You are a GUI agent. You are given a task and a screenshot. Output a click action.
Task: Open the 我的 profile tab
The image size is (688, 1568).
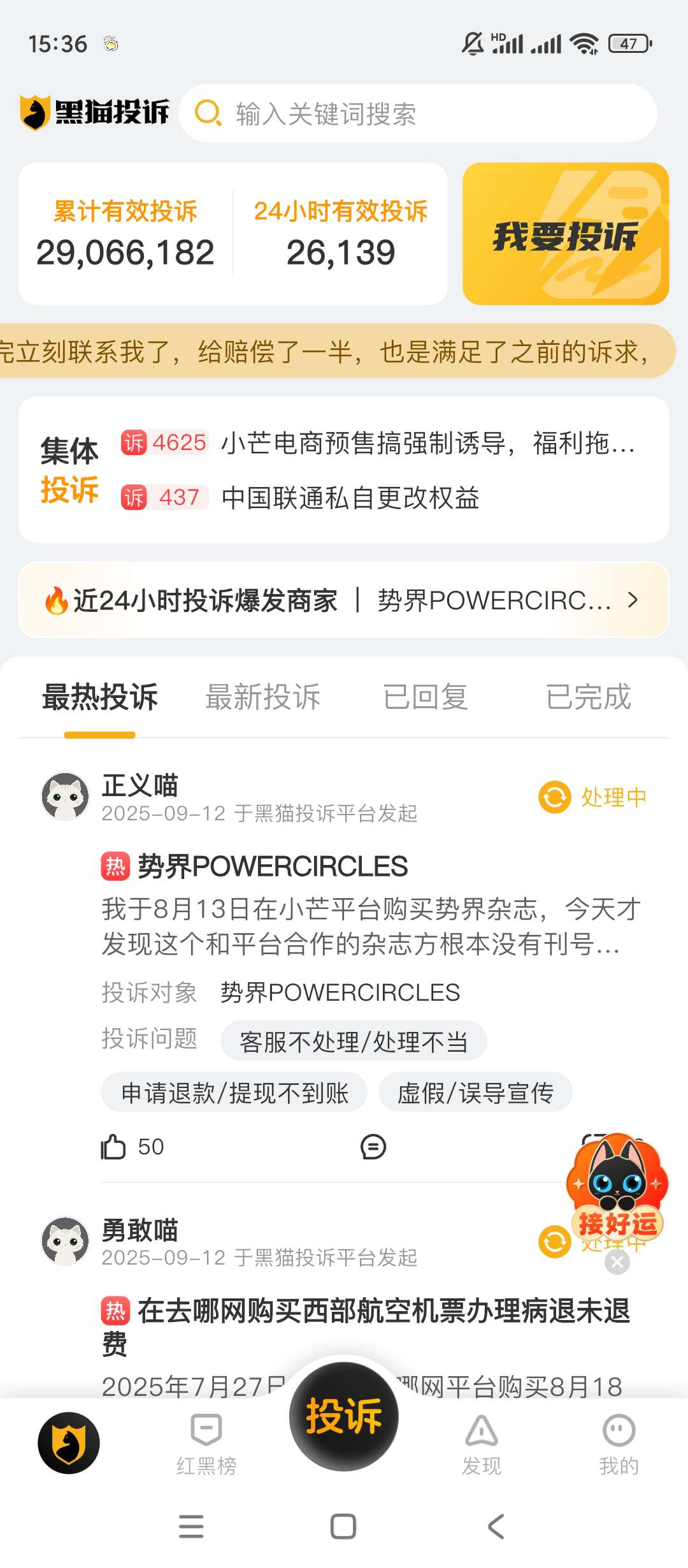(619, 1444)
